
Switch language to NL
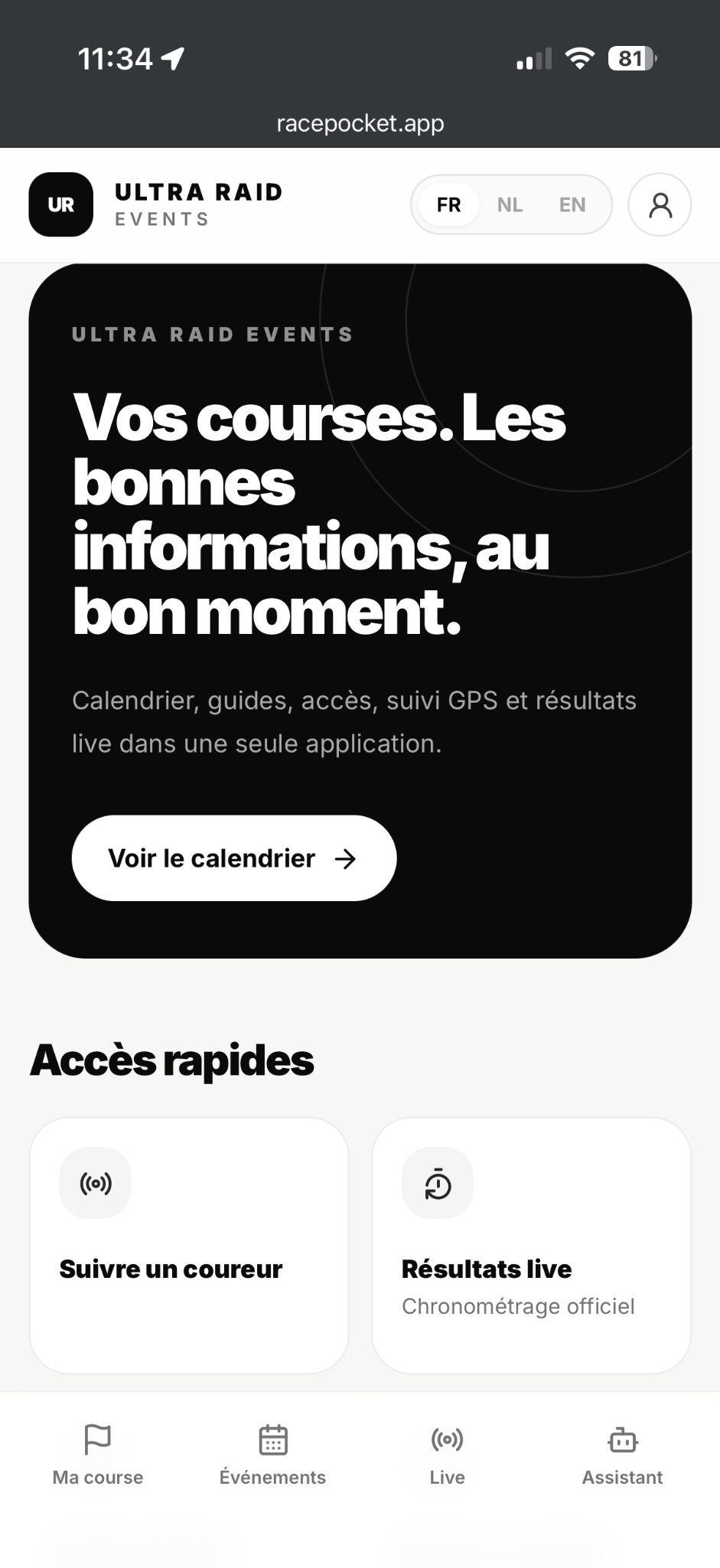tap(510, 204)
